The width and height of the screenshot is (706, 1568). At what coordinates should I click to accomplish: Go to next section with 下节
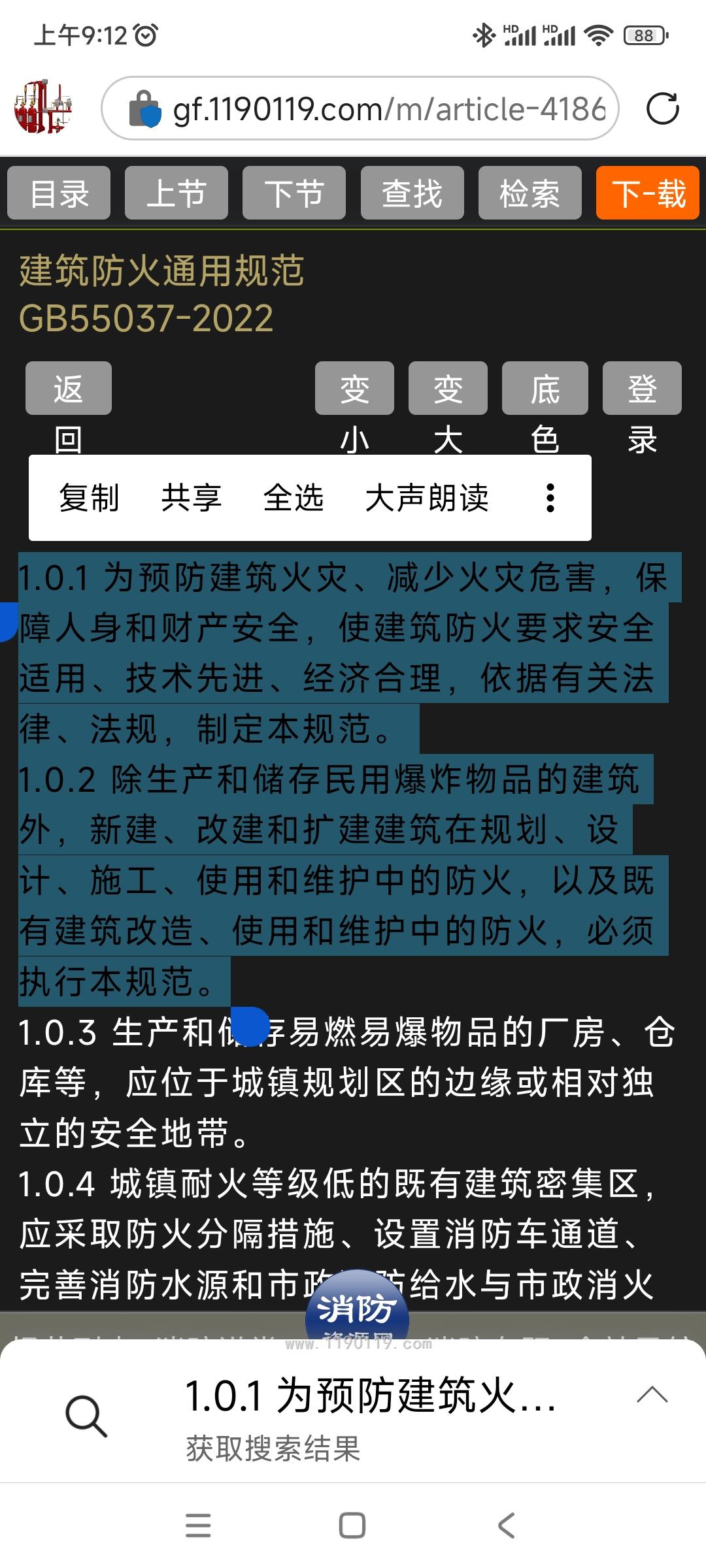click(x=294, y=193)
